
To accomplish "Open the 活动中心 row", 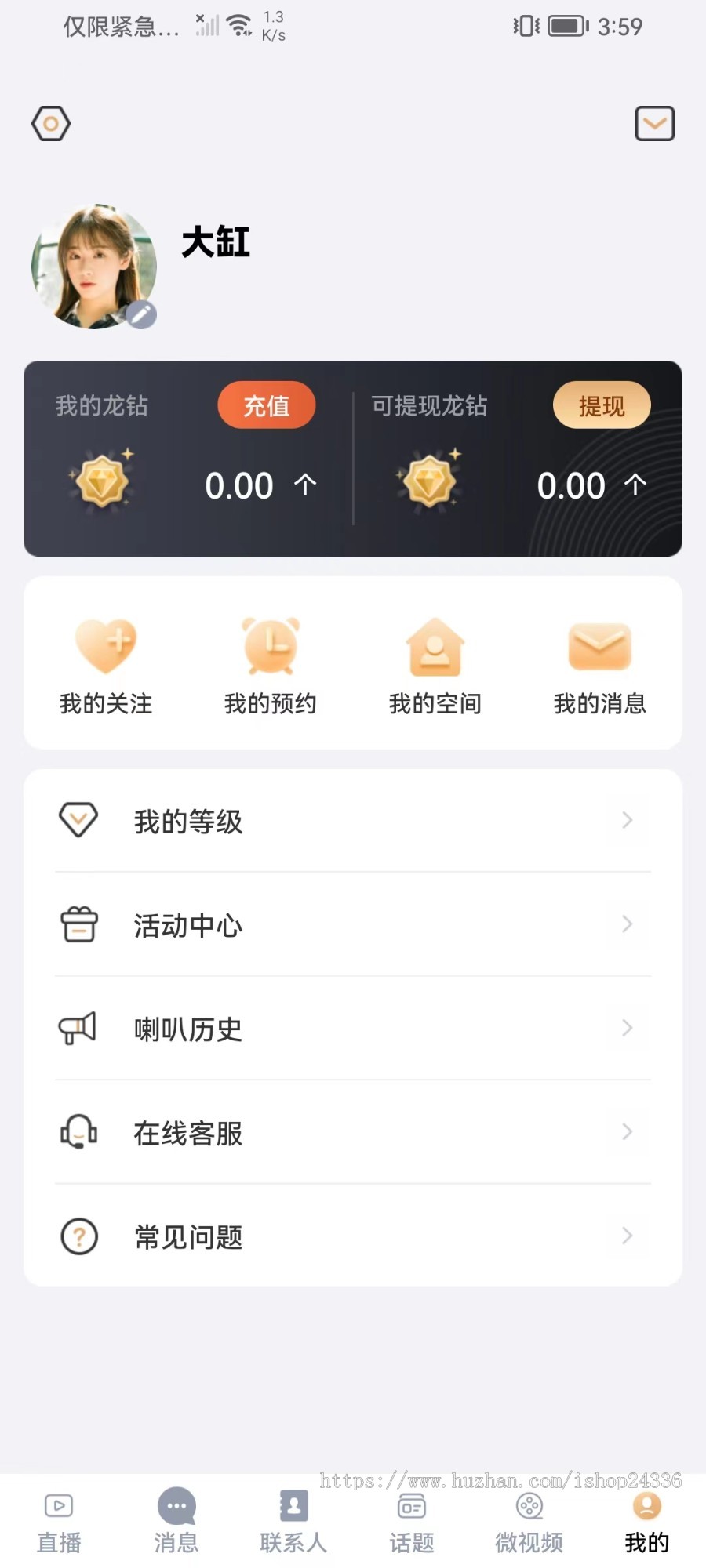I will point(353,925).
